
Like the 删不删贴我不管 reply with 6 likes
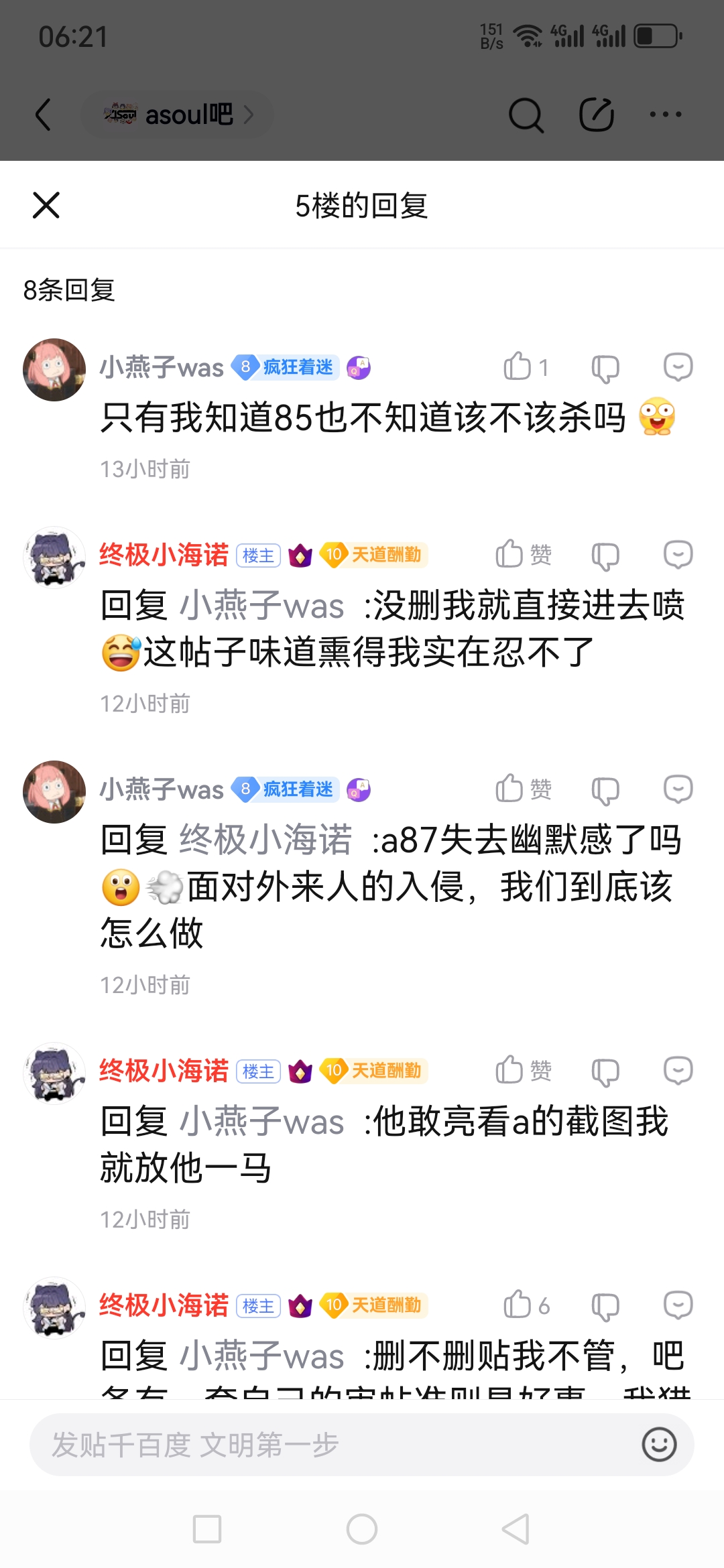518,1305
